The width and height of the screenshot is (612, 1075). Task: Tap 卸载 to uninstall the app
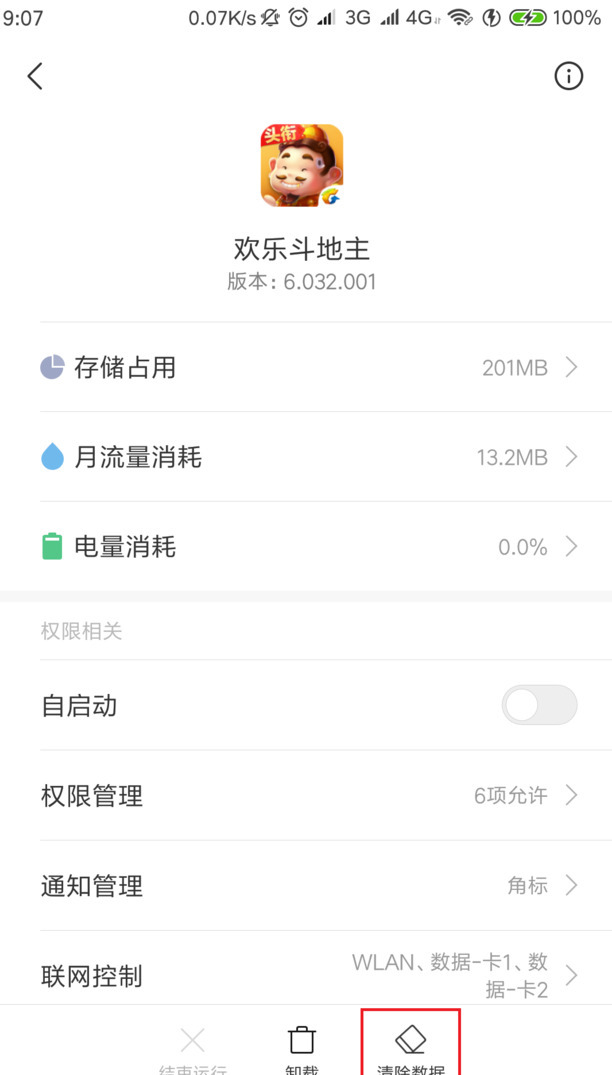pyautogui.click(x=302, y=1046)
